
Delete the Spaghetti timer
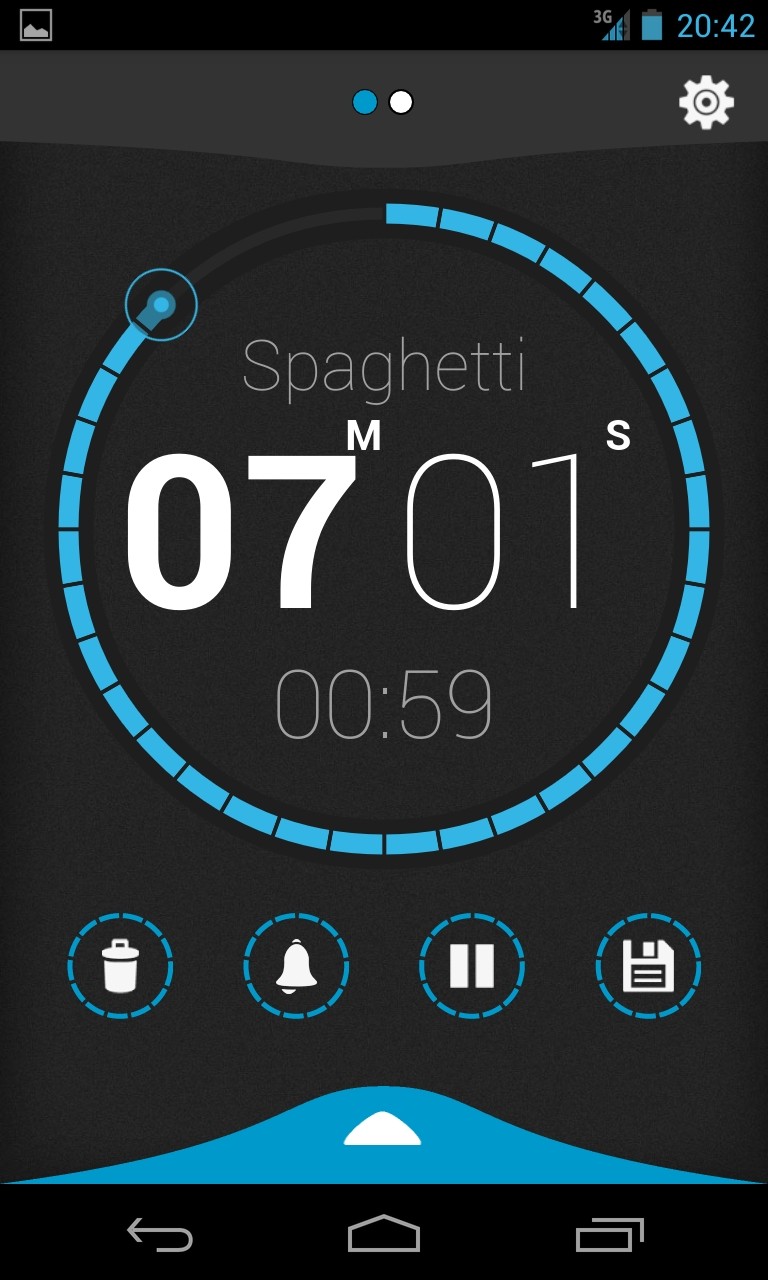point(120,966)
